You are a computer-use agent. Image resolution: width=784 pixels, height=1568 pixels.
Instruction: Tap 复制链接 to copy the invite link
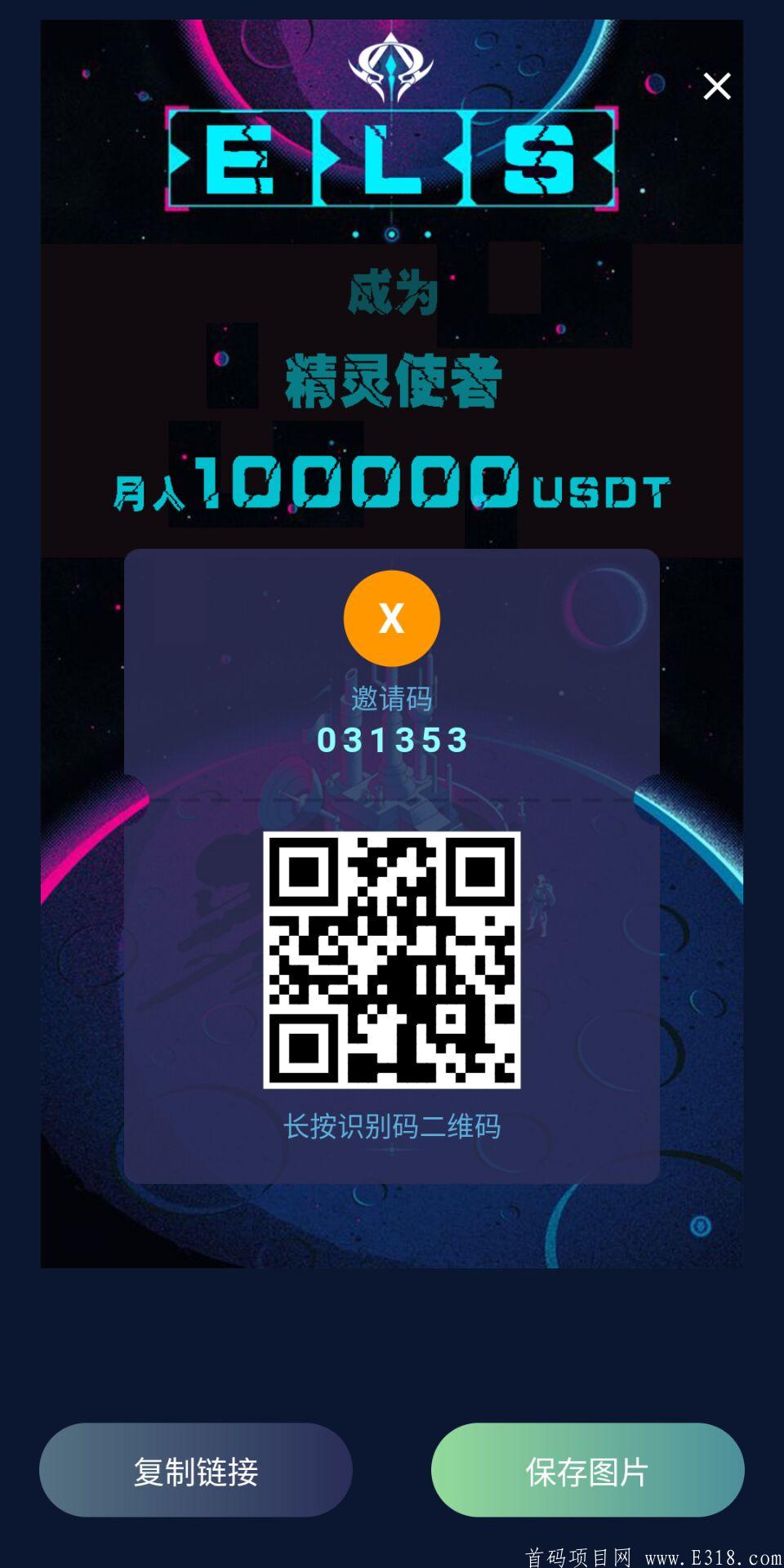[196, 1471]
